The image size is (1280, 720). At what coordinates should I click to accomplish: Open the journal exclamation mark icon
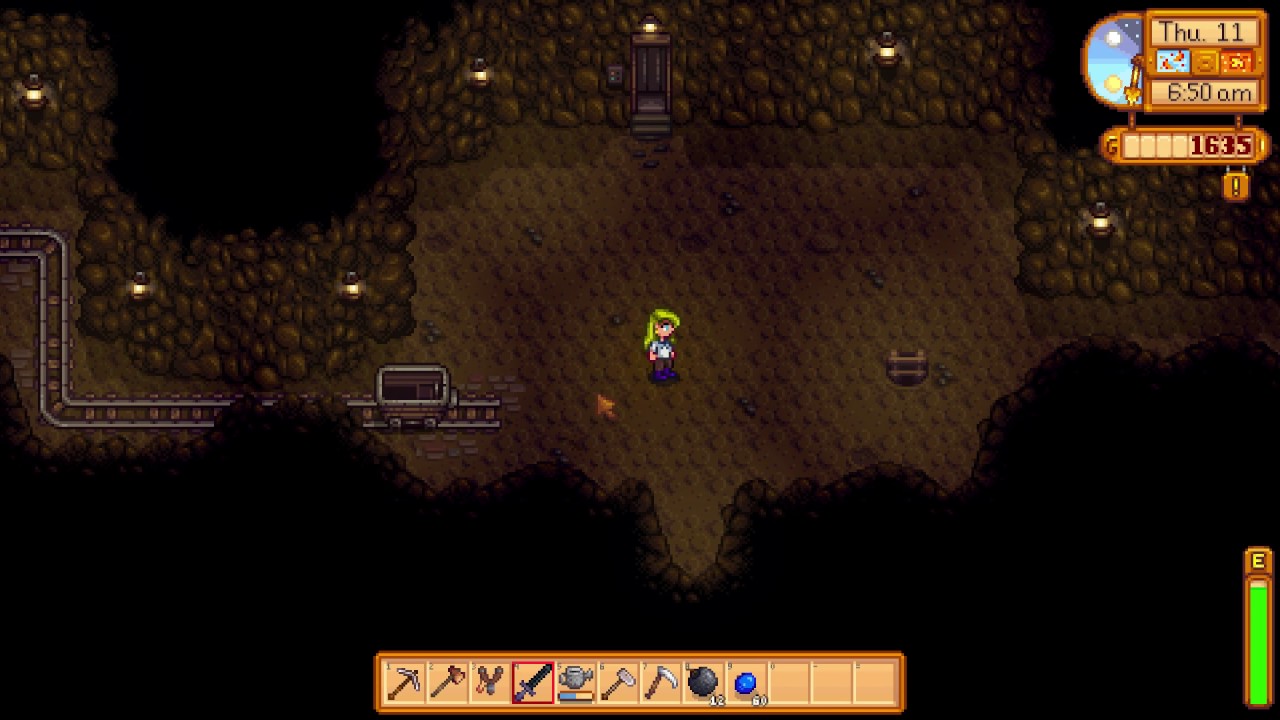click(x=1236, y=186)
